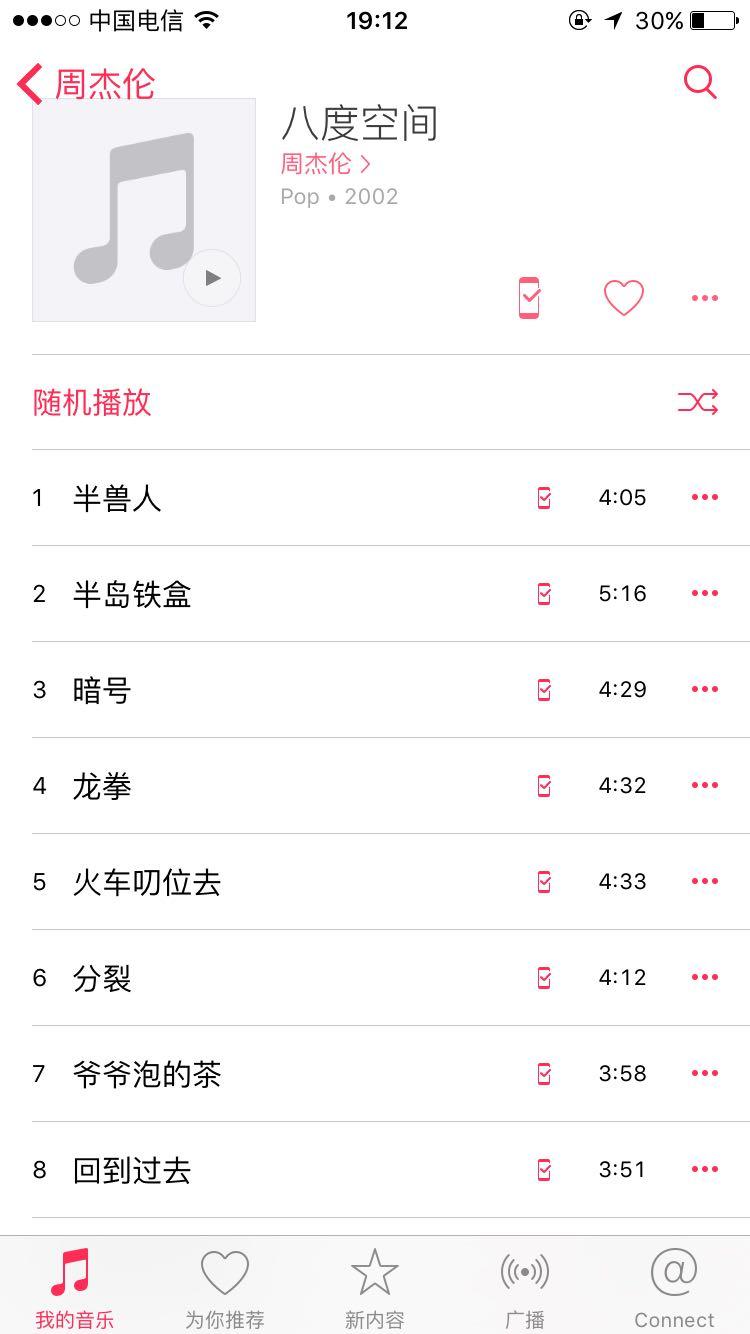Play the song 龙拳
The width and height of the screenshot is (750, 1334).
click(102, 785)
